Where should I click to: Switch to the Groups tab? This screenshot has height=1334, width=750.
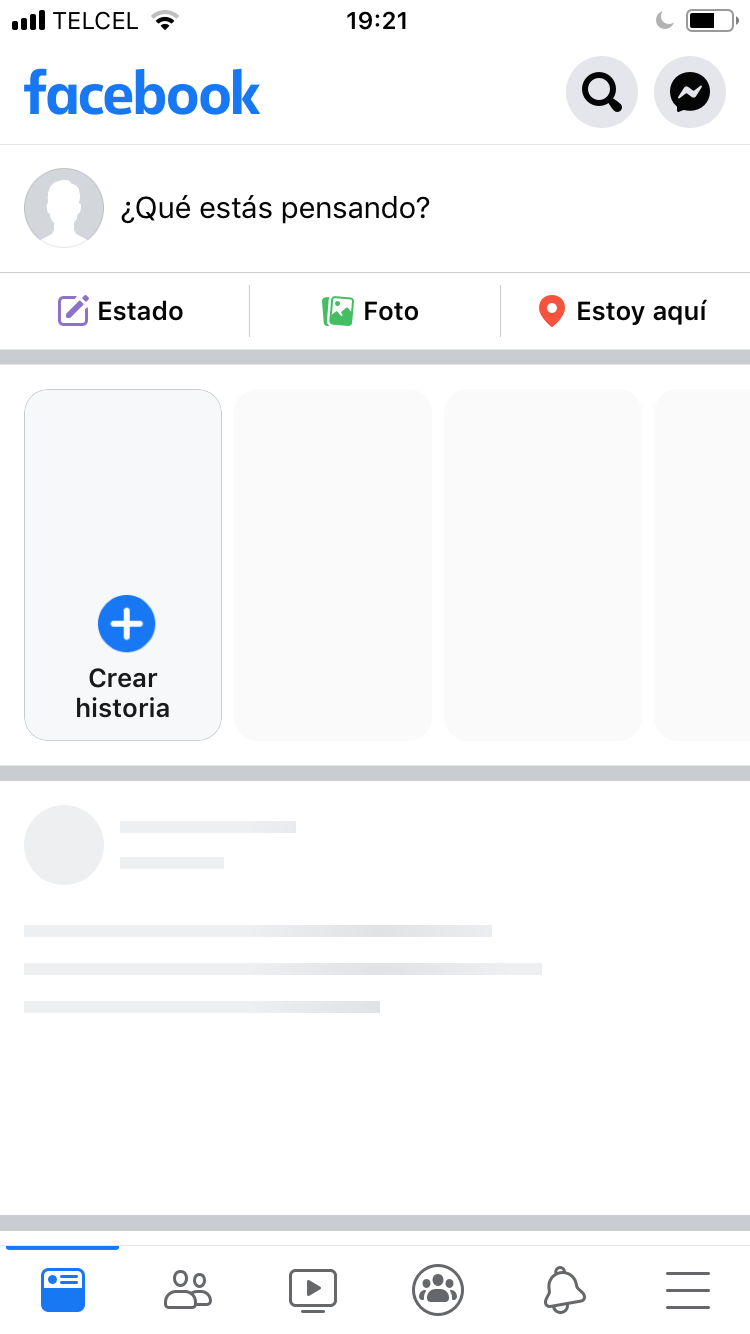438,1289
